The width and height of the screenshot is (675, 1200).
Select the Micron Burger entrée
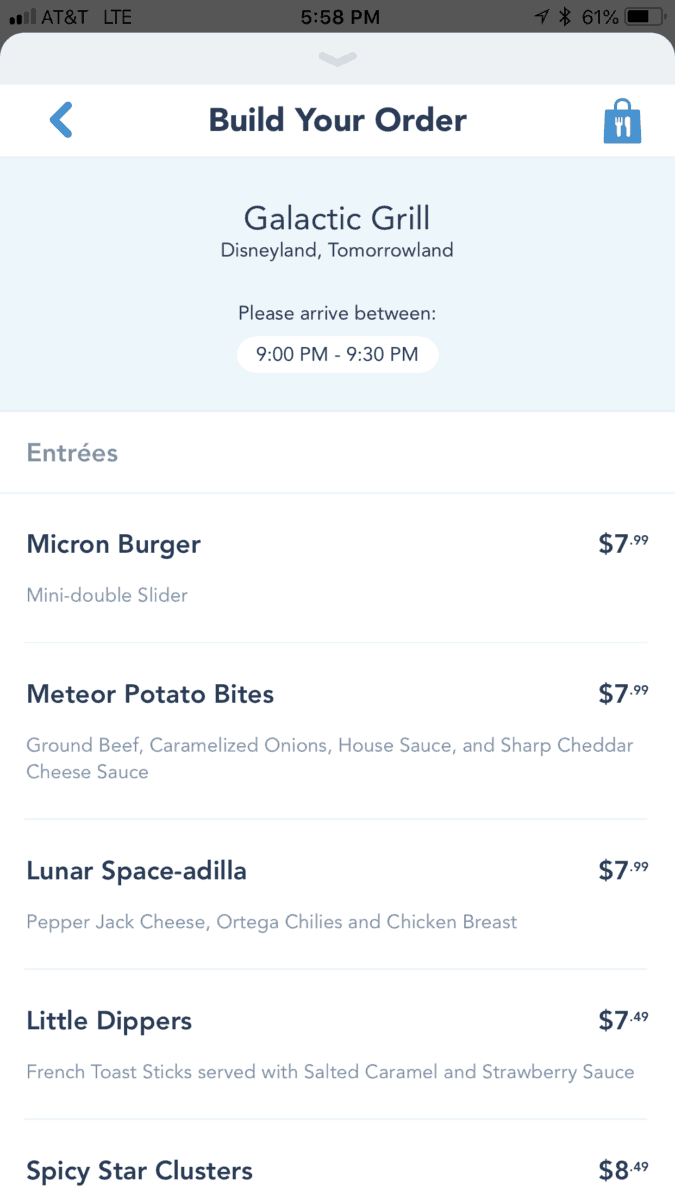(x=337, y=568)
